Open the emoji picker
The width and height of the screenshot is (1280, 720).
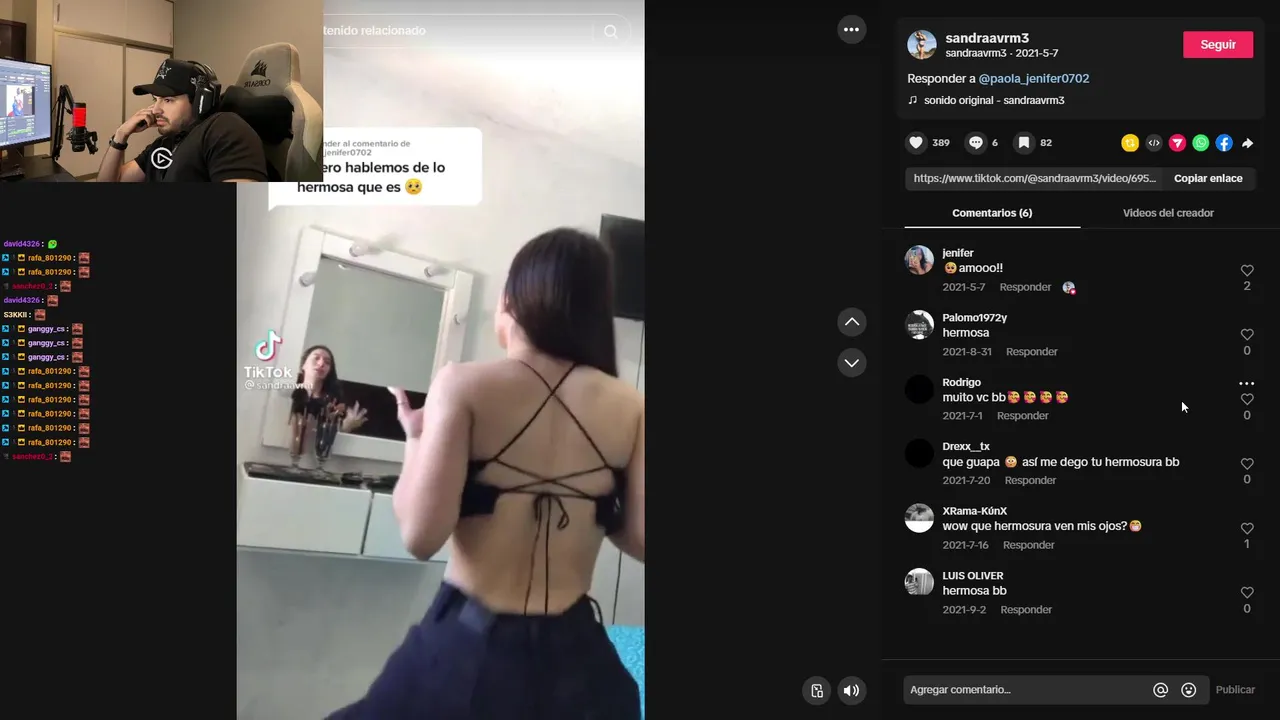coord(1188,690)
